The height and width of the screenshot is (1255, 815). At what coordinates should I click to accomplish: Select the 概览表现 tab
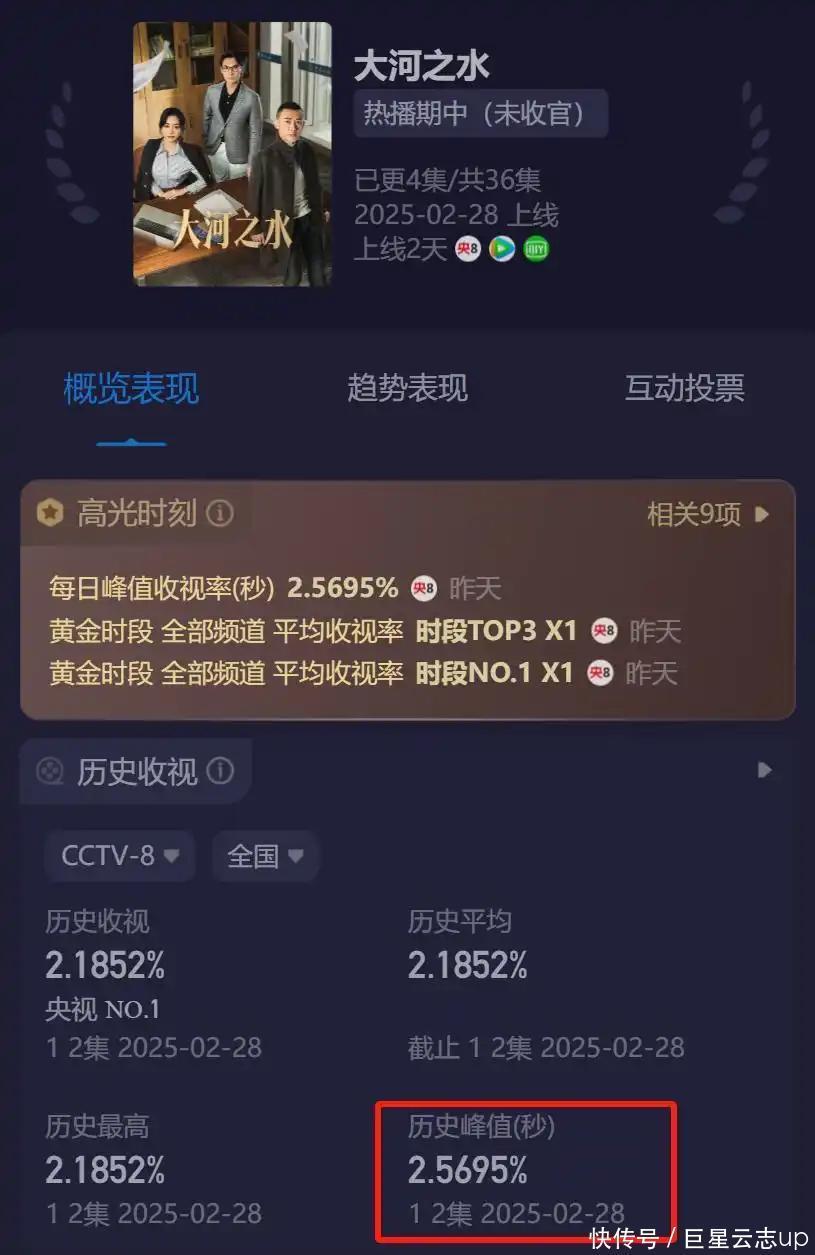pos(131,388)
